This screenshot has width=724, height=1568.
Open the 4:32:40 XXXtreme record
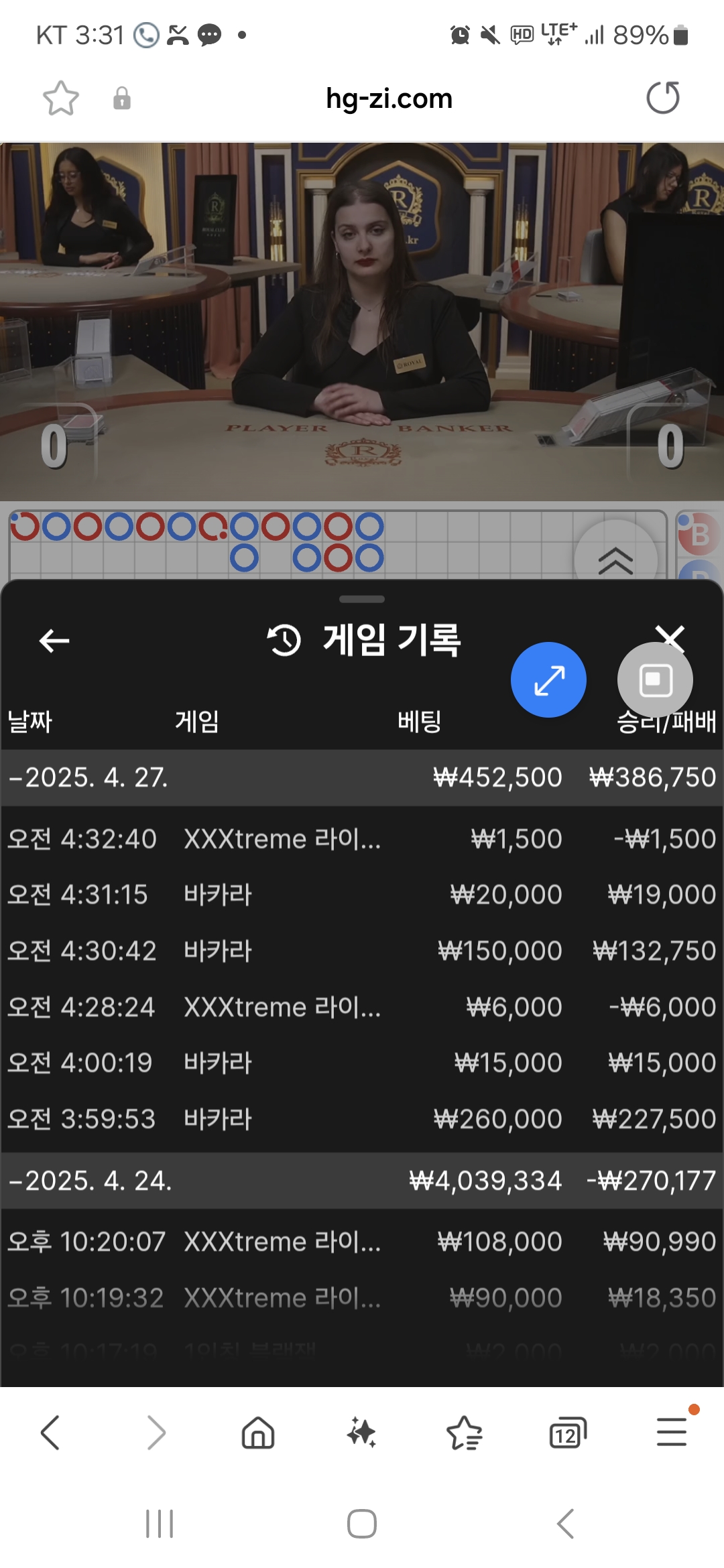[362, 839]
